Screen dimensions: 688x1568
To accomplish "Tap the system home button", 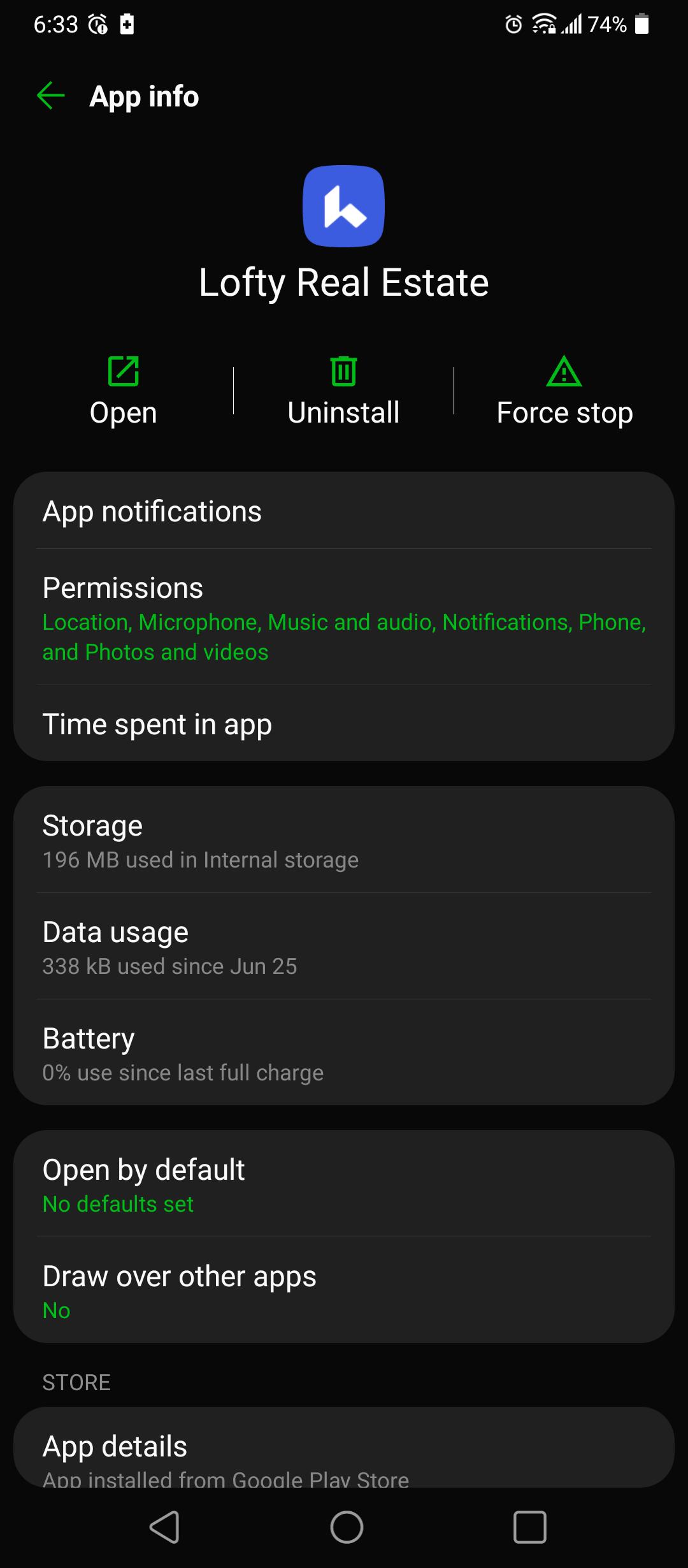I will (347, 1527).
